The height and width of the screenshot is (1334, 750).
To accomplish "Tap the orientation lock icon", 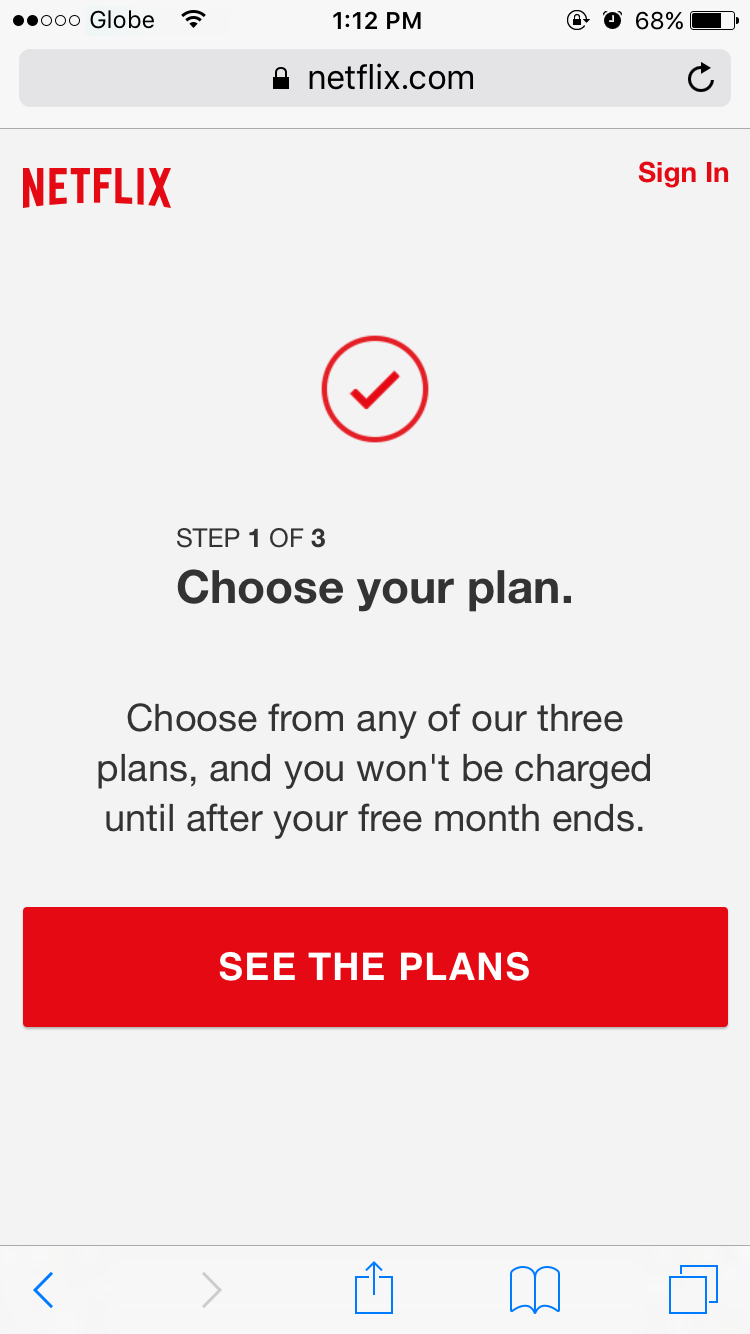I will (578, 18).
